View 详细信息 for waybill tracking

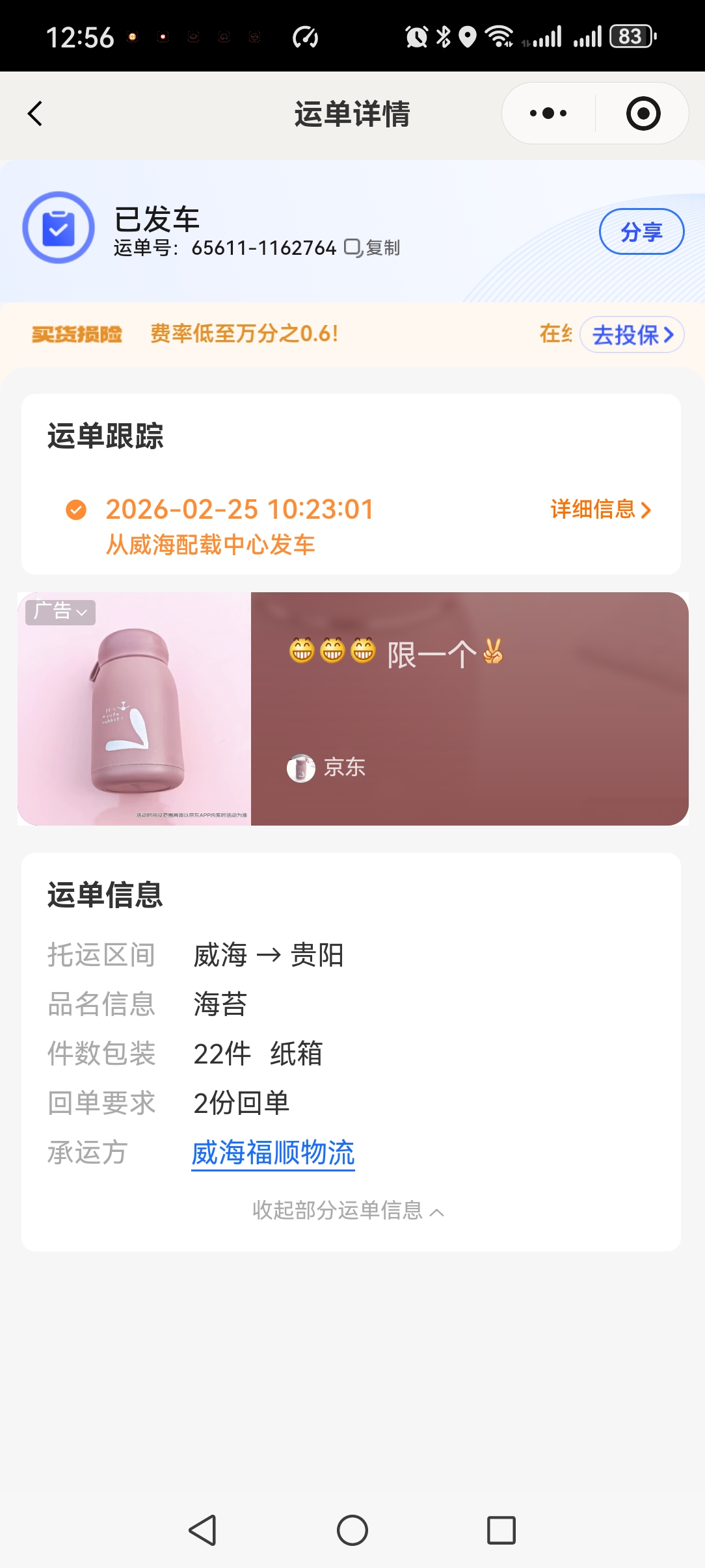pyautogui.click(x=600, y=509)
